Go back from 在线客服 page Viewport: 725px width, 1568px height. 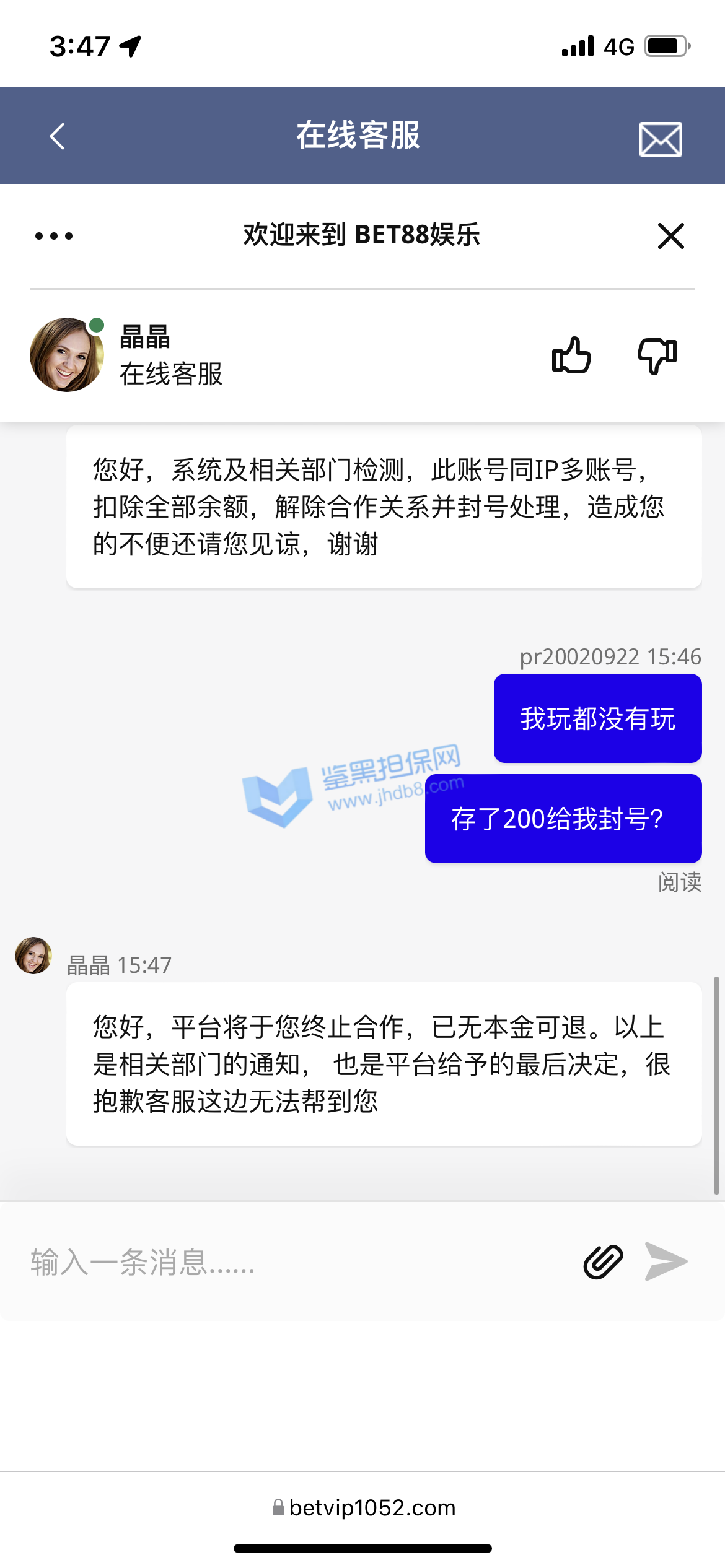[x=57, y=136]
